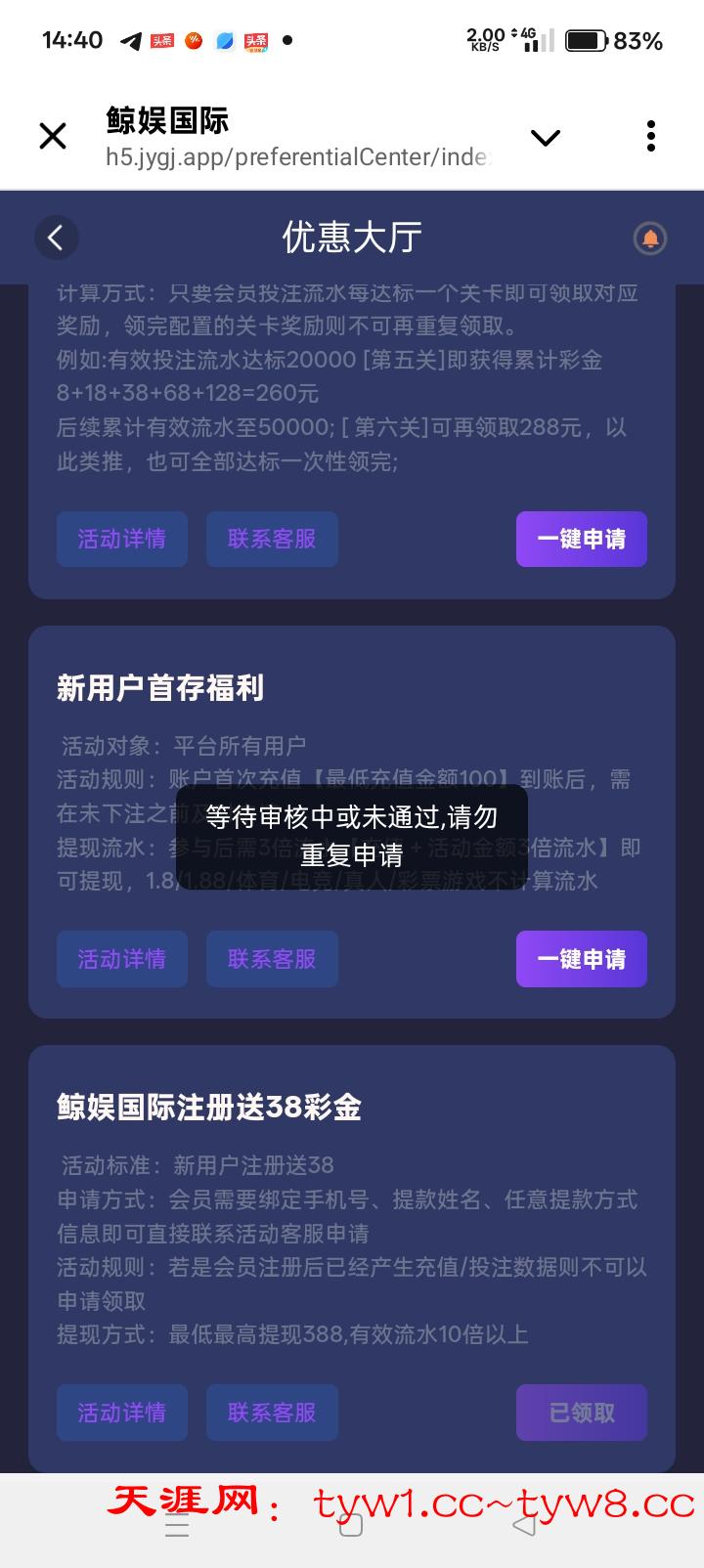Close the 鲸娱国际 web page

tap(53, 136)
